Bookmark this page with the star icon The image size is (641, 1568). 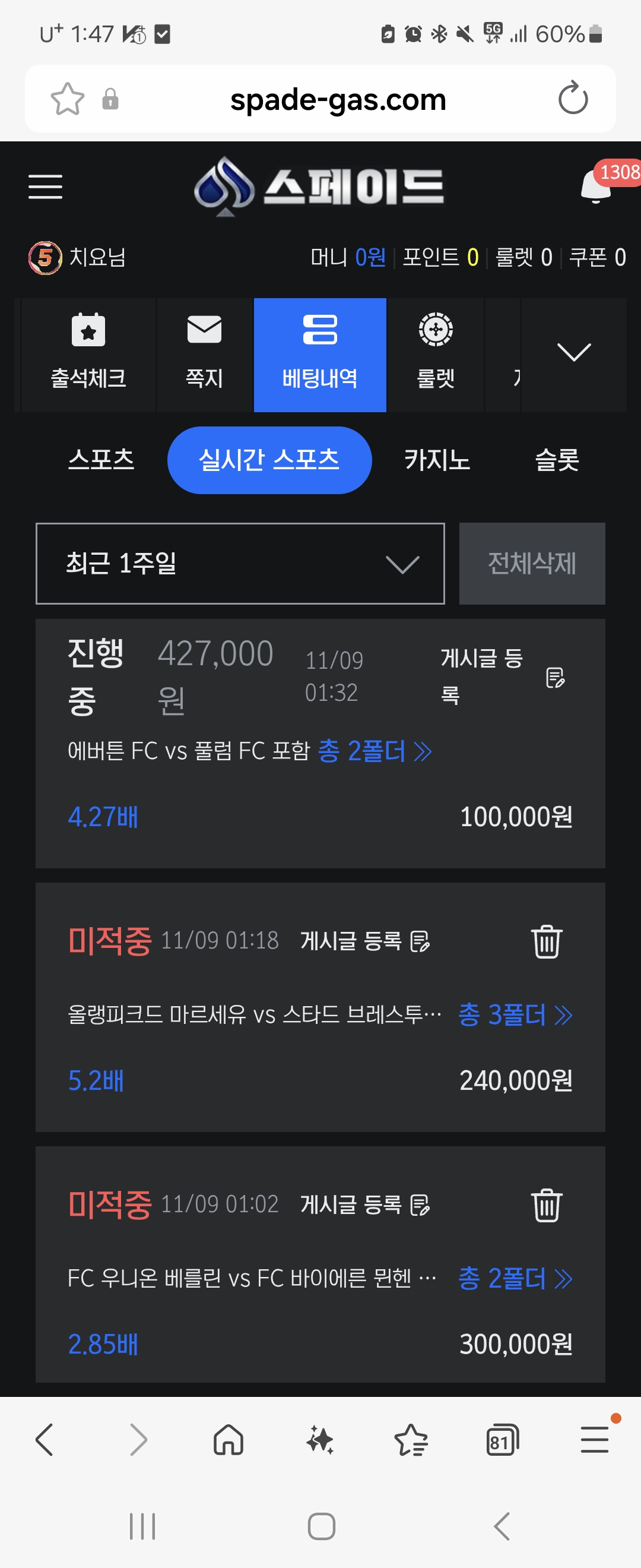pos(67,99)
